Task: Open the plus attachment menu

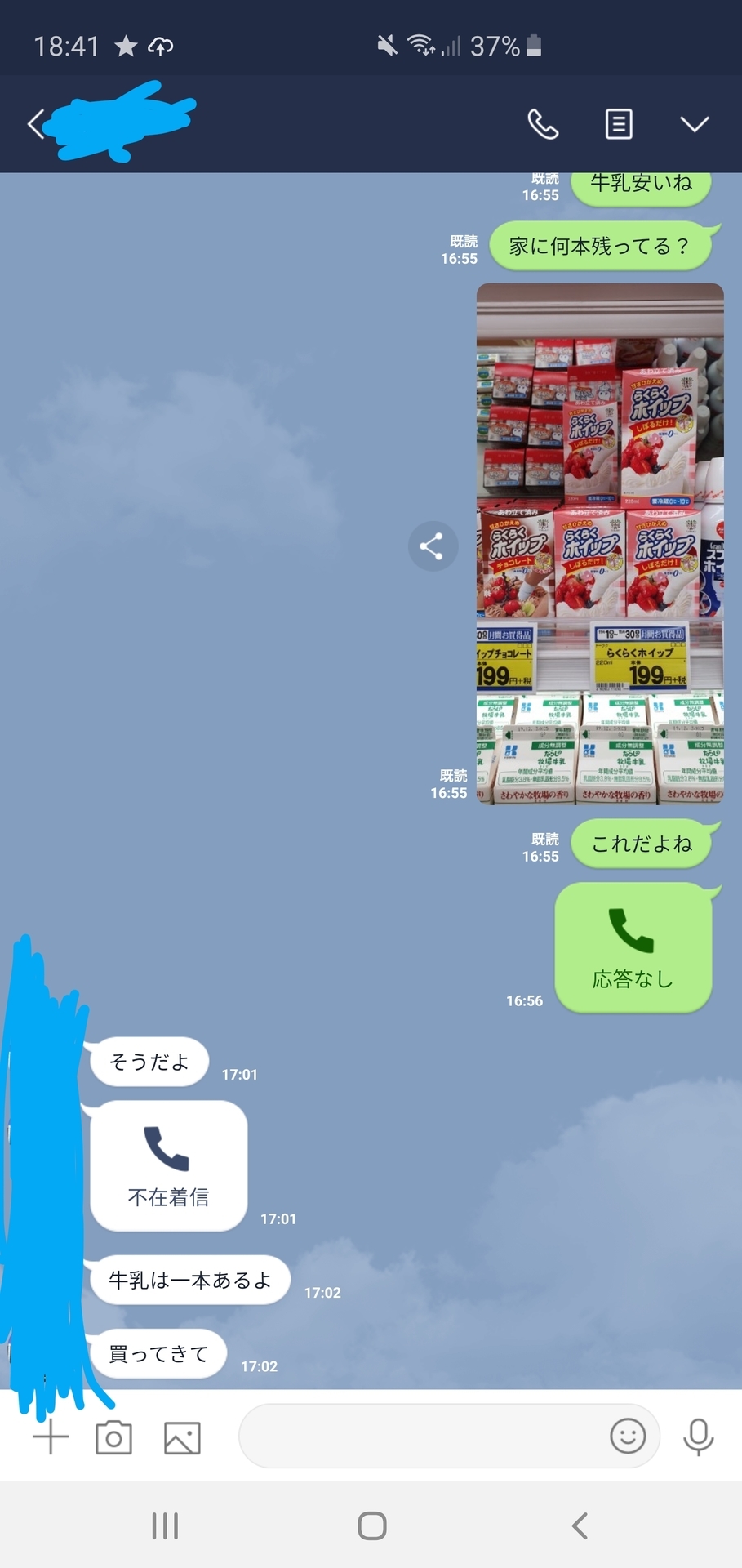Action: point(51,1437)
